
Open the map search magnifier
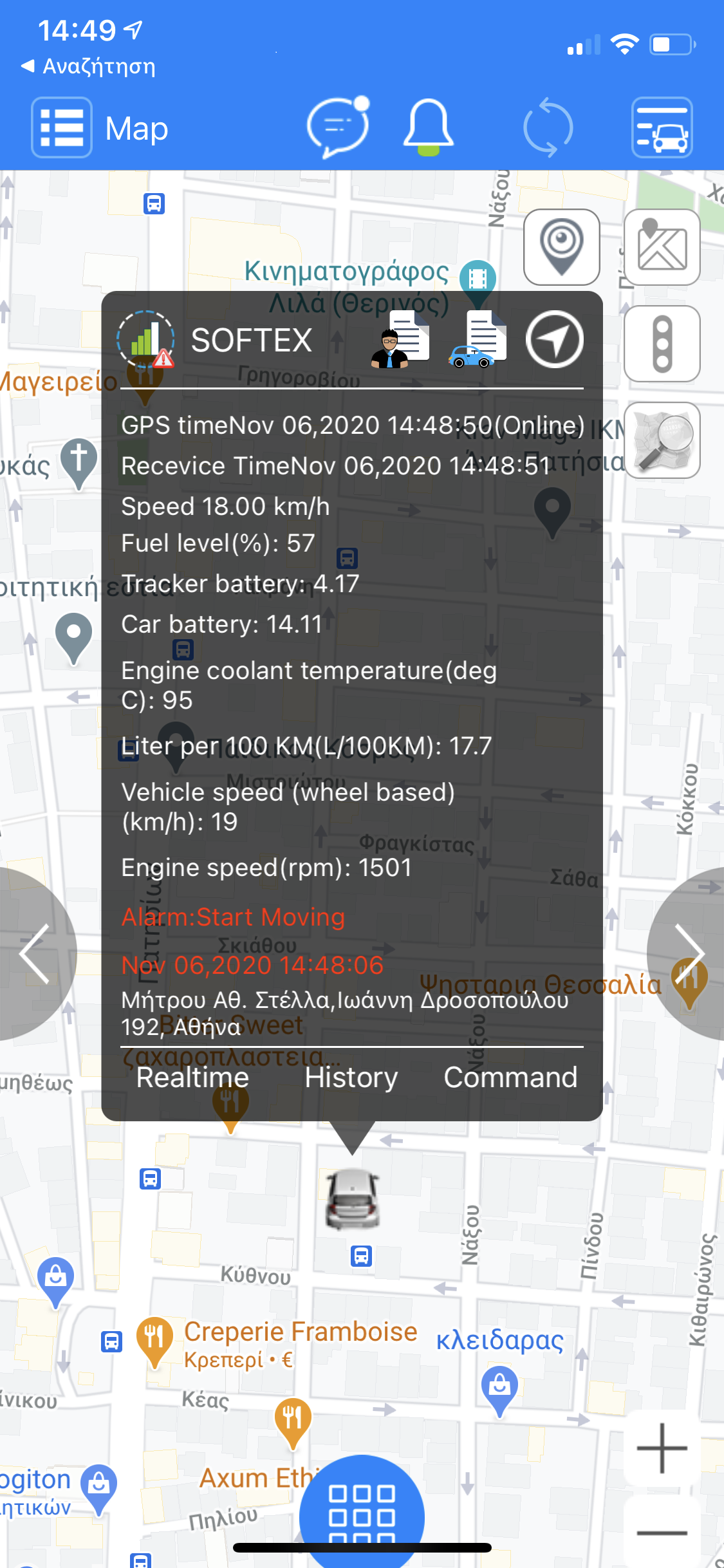click(662, 440)
